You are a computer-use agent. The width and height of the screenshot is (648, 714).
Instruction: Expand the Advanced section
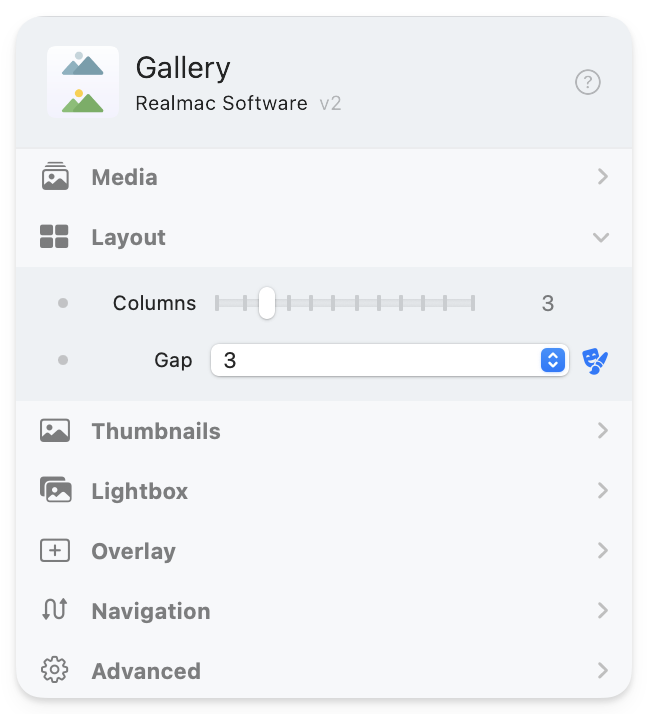pos(323,671)
